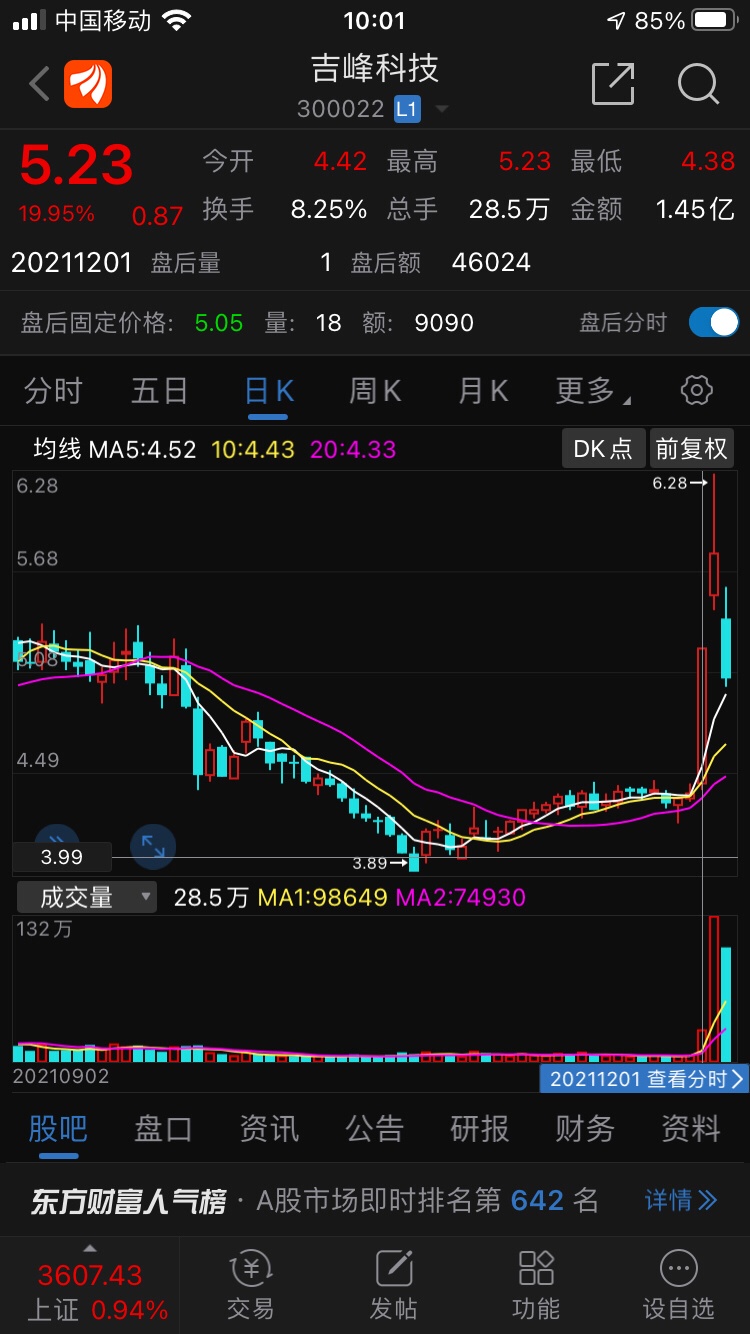The width and height of the screenshot is (750, 1334).
Task: Tap the DK点 button
Action: 603,449
